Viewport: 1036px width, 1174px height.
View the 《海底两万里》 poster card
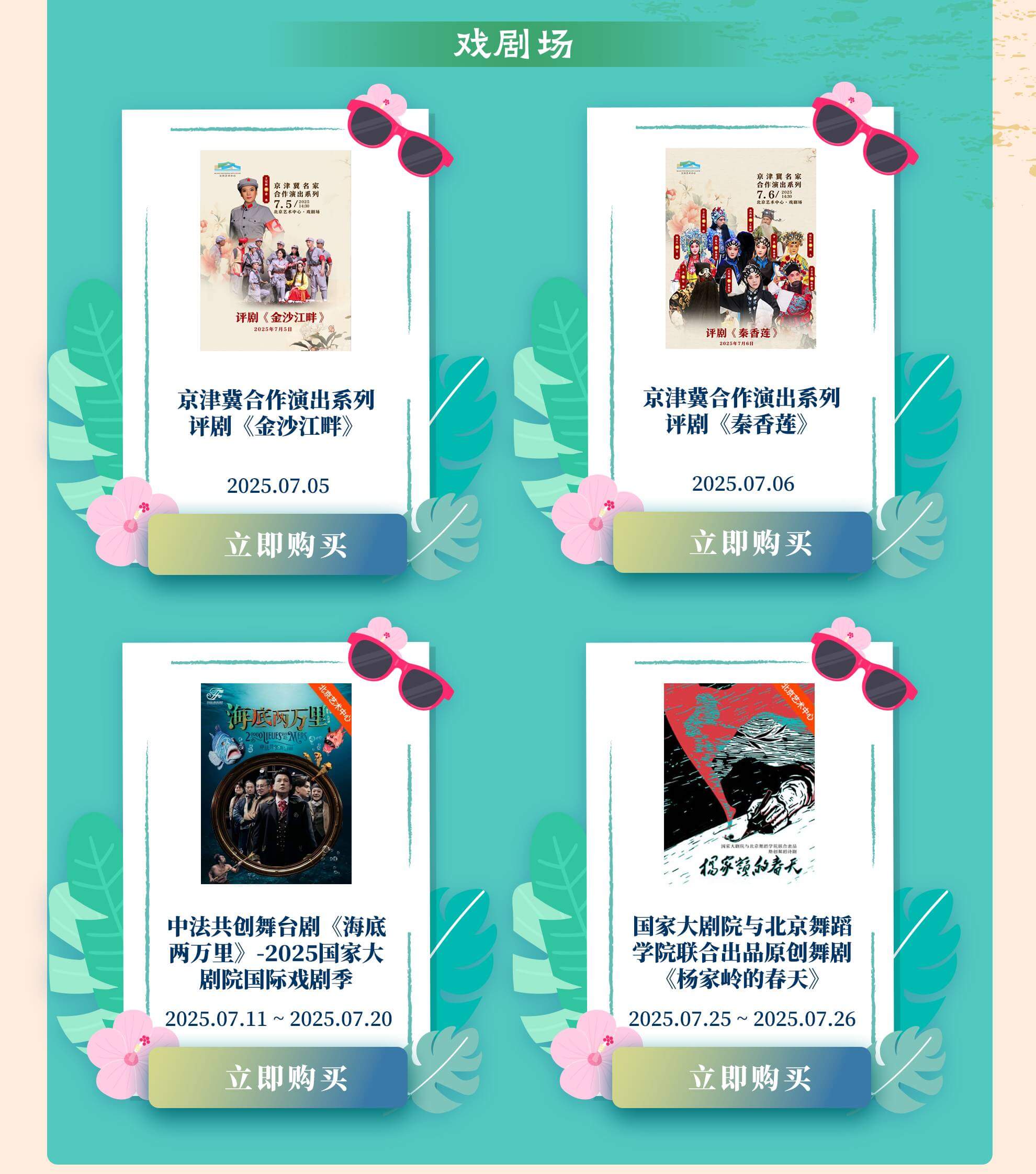[x=276, y=783]
